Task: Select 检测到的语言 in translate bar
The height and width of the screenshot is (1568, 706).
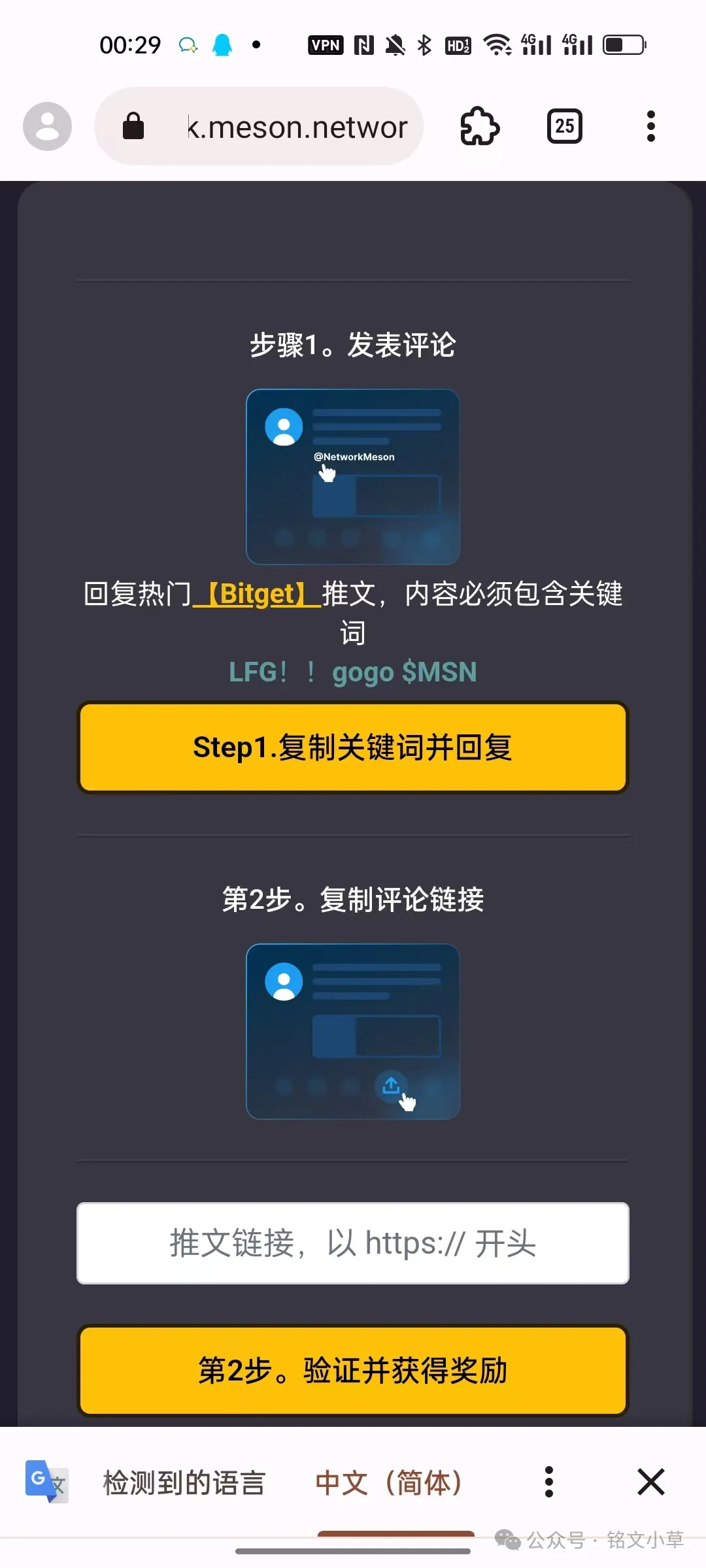Action: 184,1482
